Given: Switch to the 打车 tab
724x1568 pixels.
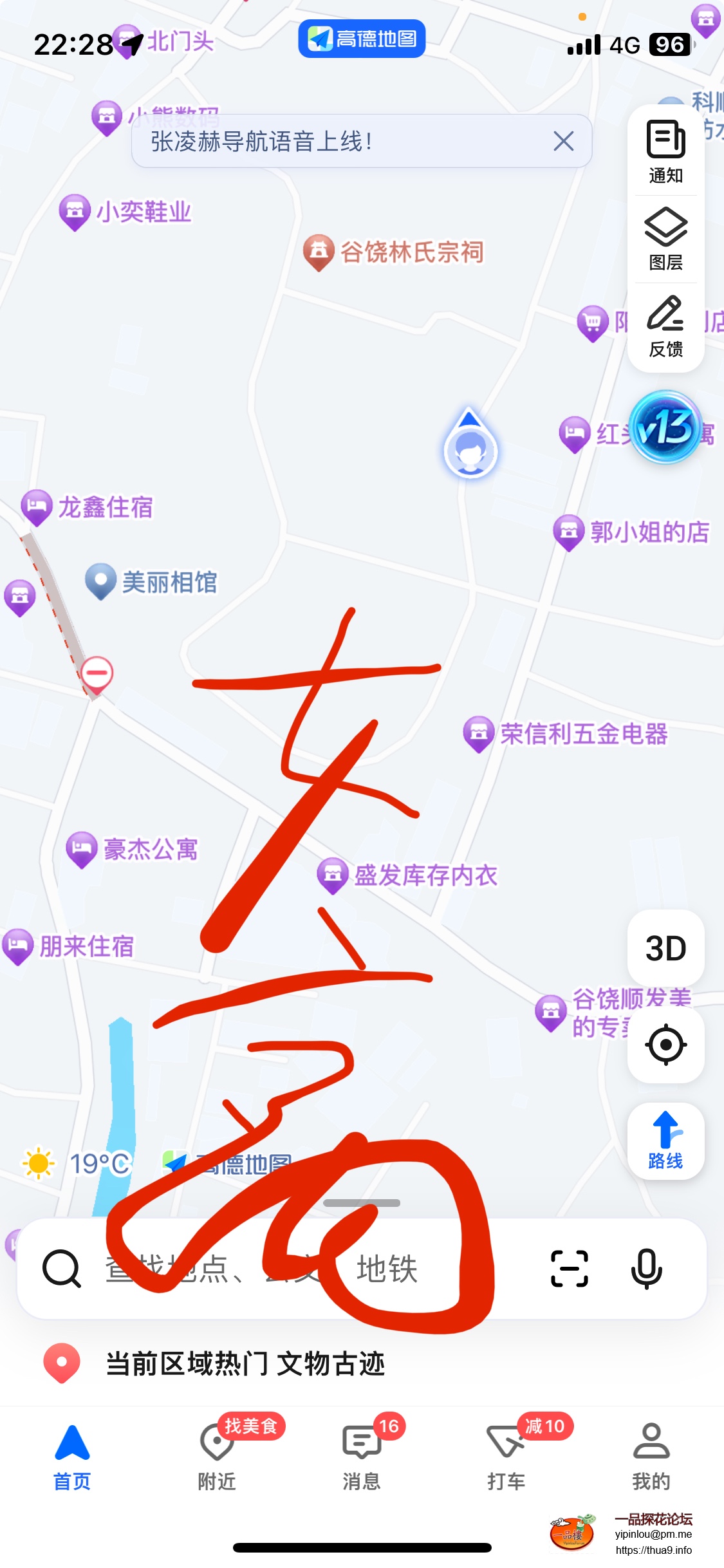Looking at the screenshot, I should pos(506,1456).
